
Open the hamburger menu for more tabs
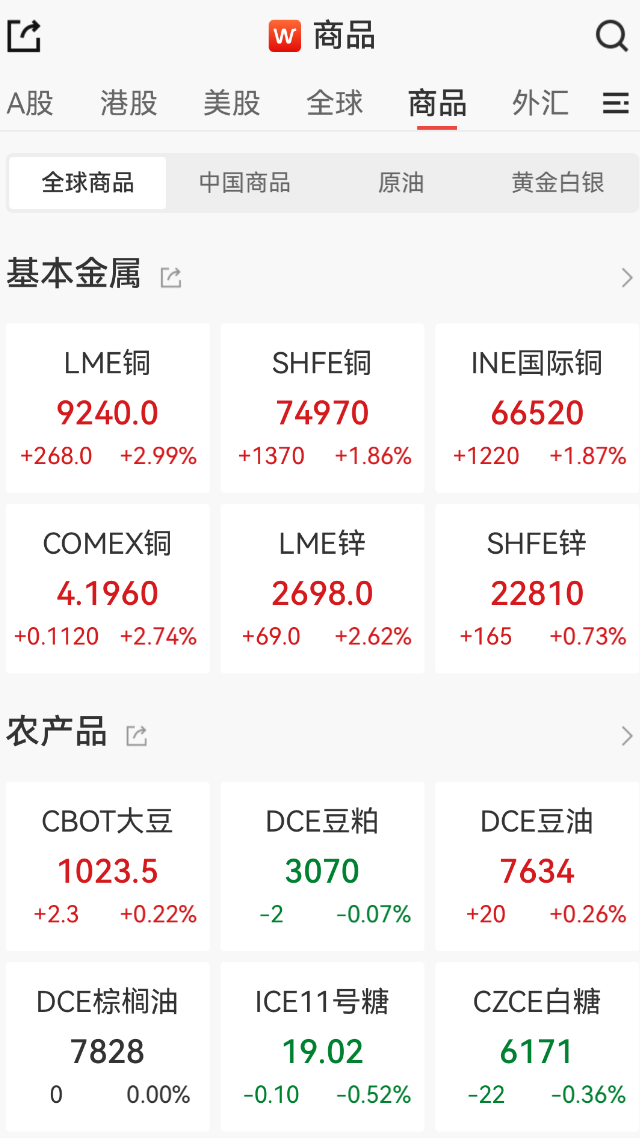coord(615,103)
